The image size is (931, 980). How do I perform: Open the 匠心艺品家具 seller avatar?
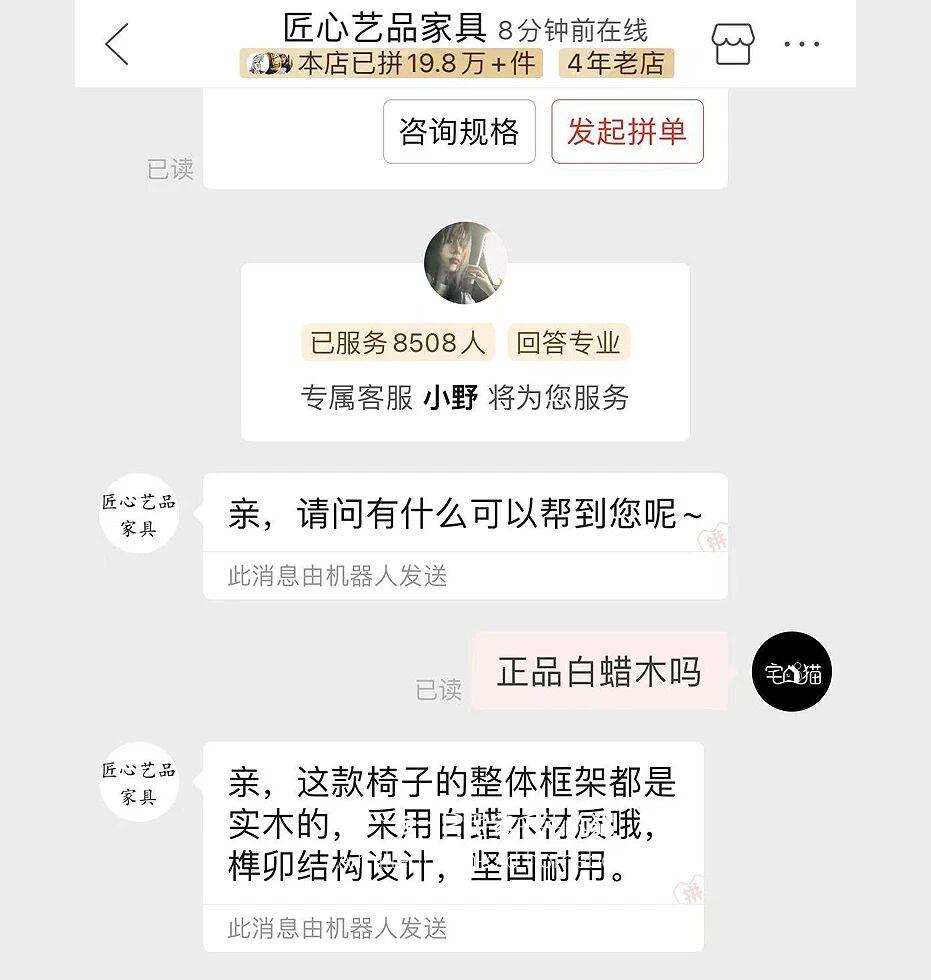138,514
